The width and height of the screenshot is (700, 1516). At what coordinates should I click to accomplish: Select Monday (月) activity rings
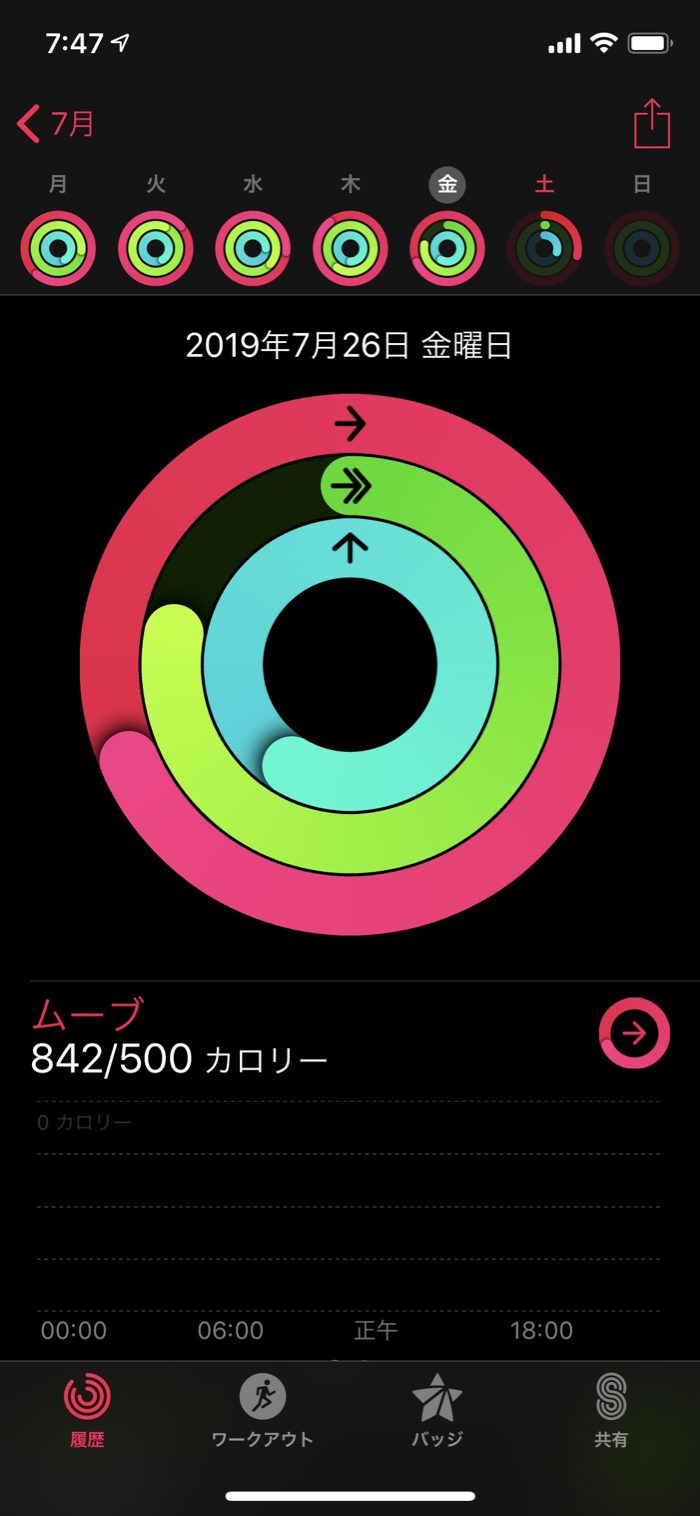[x=58, y=248]
